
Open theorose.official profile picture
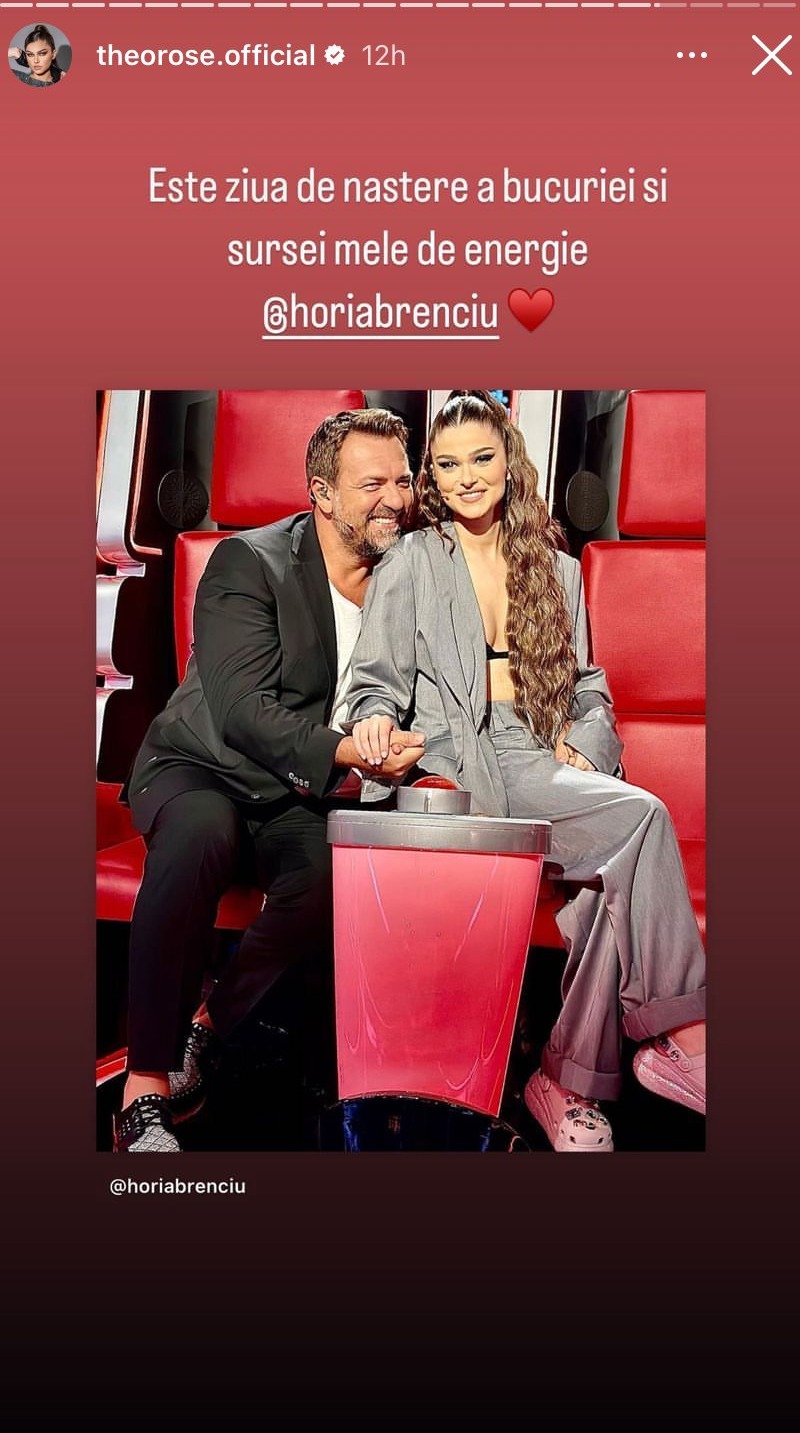40,55
